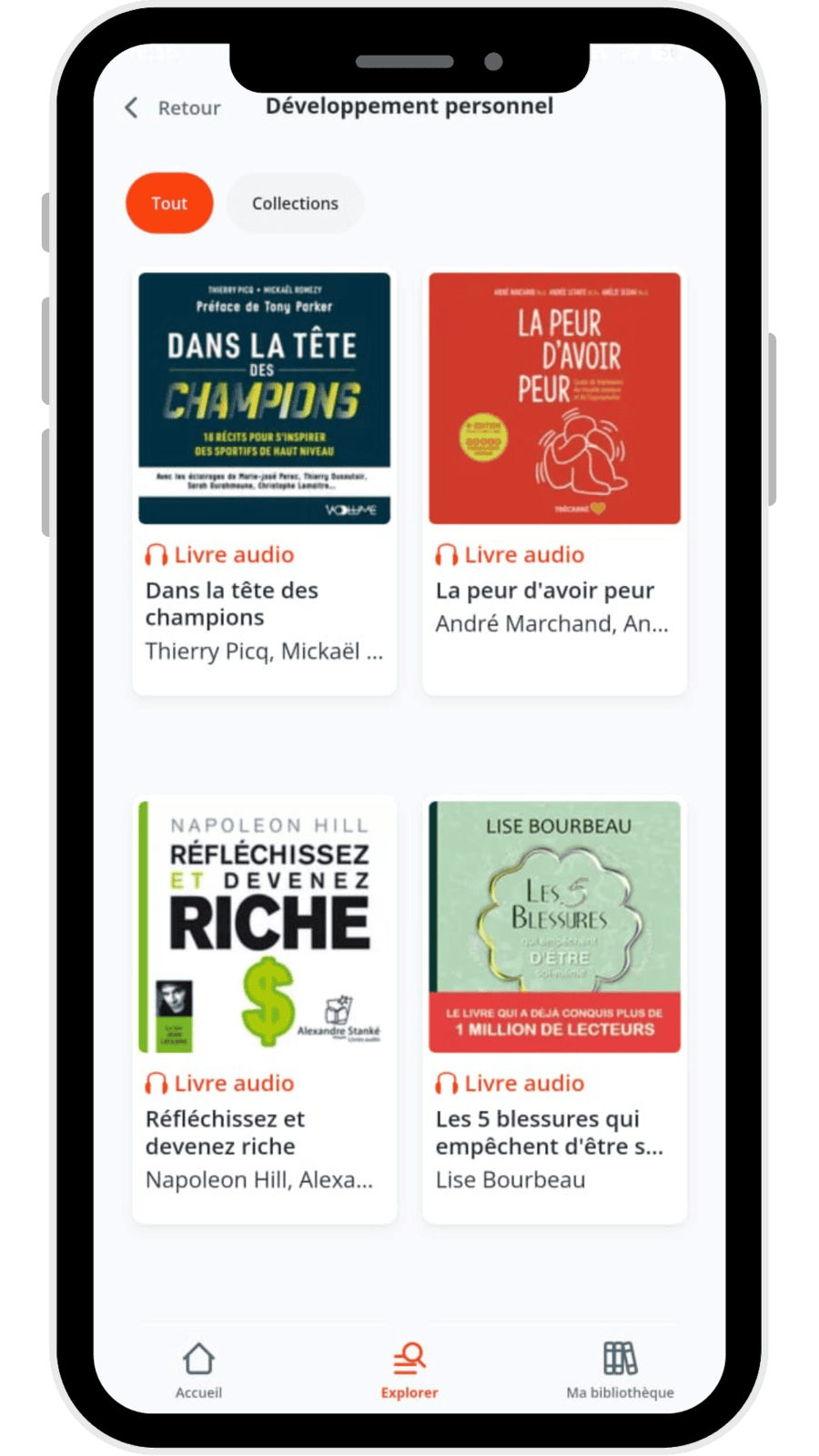Open audiobook La peur d'avoir peur

click(554, 399)
